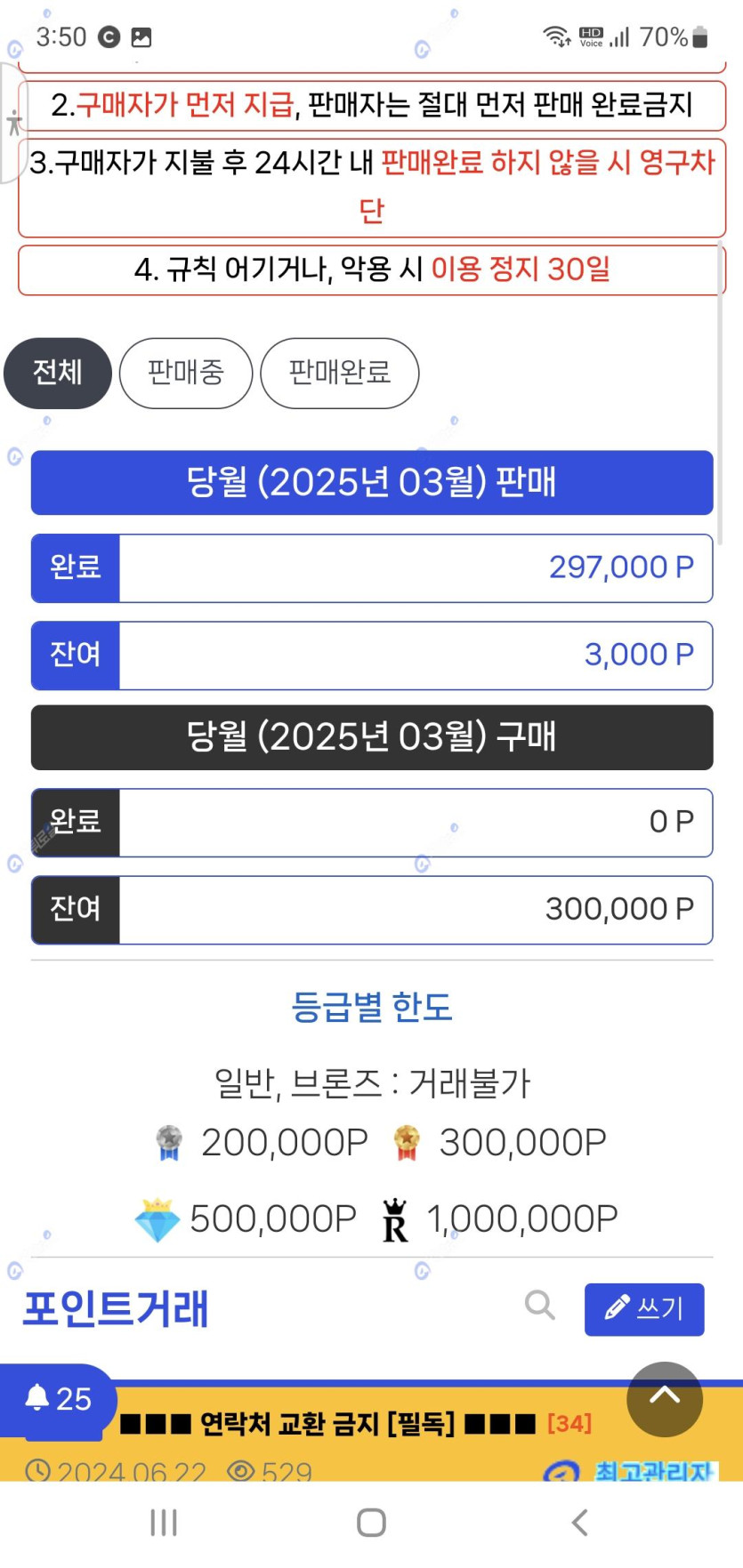Jump to top with up arrow
The image size is (743, 1568).
click(664, 1398)
